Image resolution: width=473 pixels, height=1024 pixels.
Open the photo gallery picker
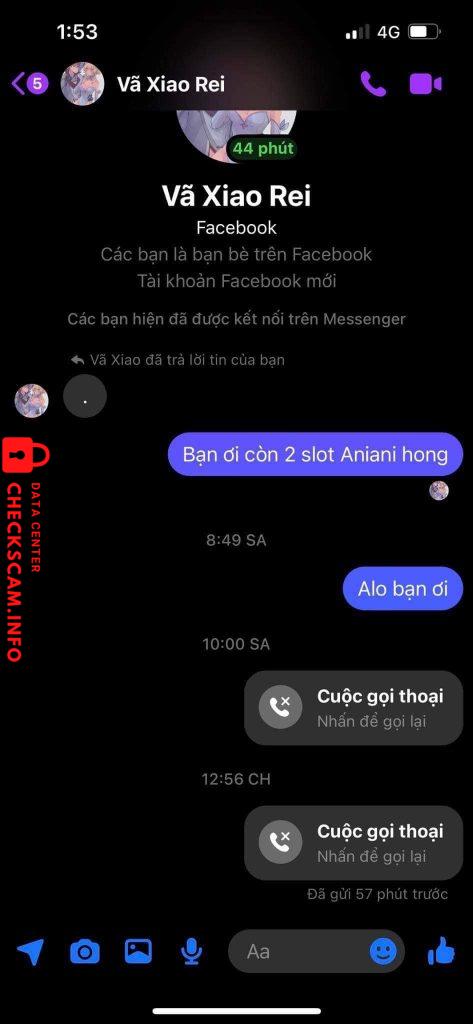[139, 951]
